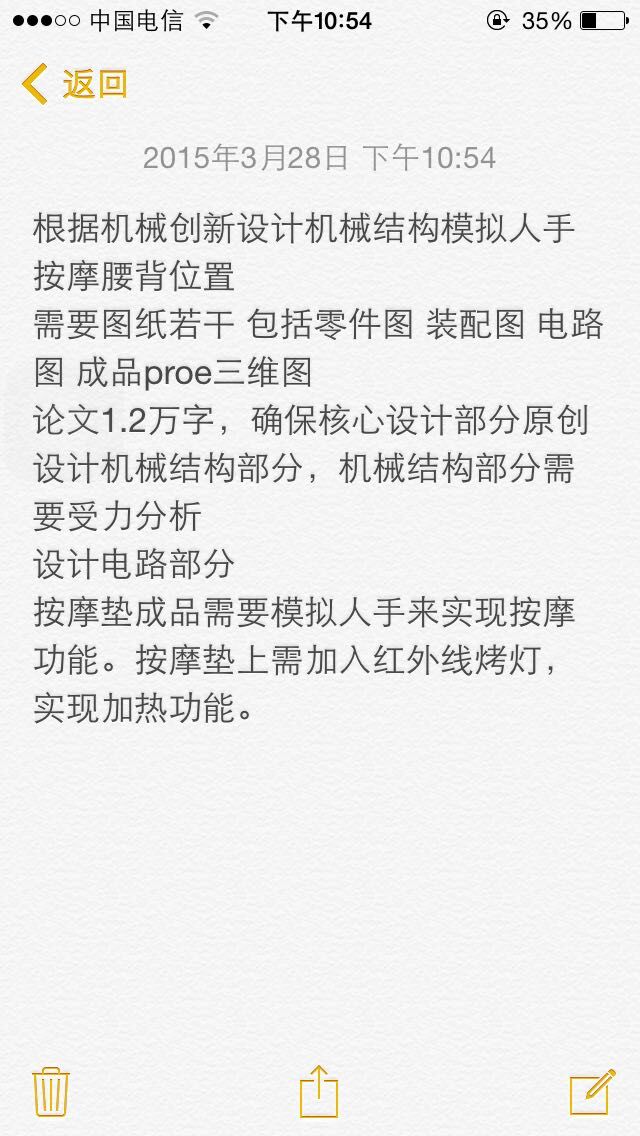Compose a new note

[x=592, y=1091]
